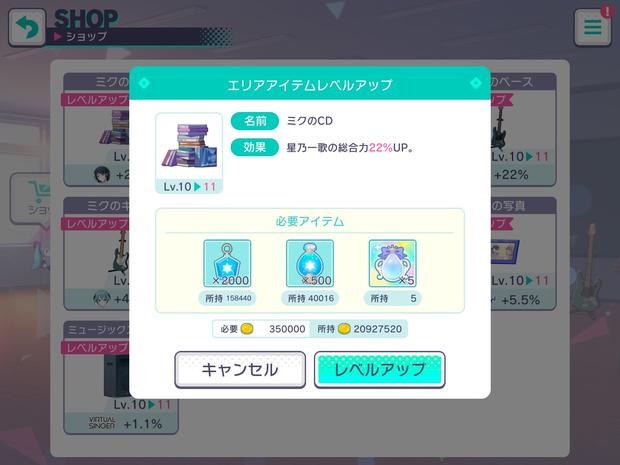Viewport: 620px width, 465px height.
Task: Tap the キャンセル button
Action: (240, 369)
